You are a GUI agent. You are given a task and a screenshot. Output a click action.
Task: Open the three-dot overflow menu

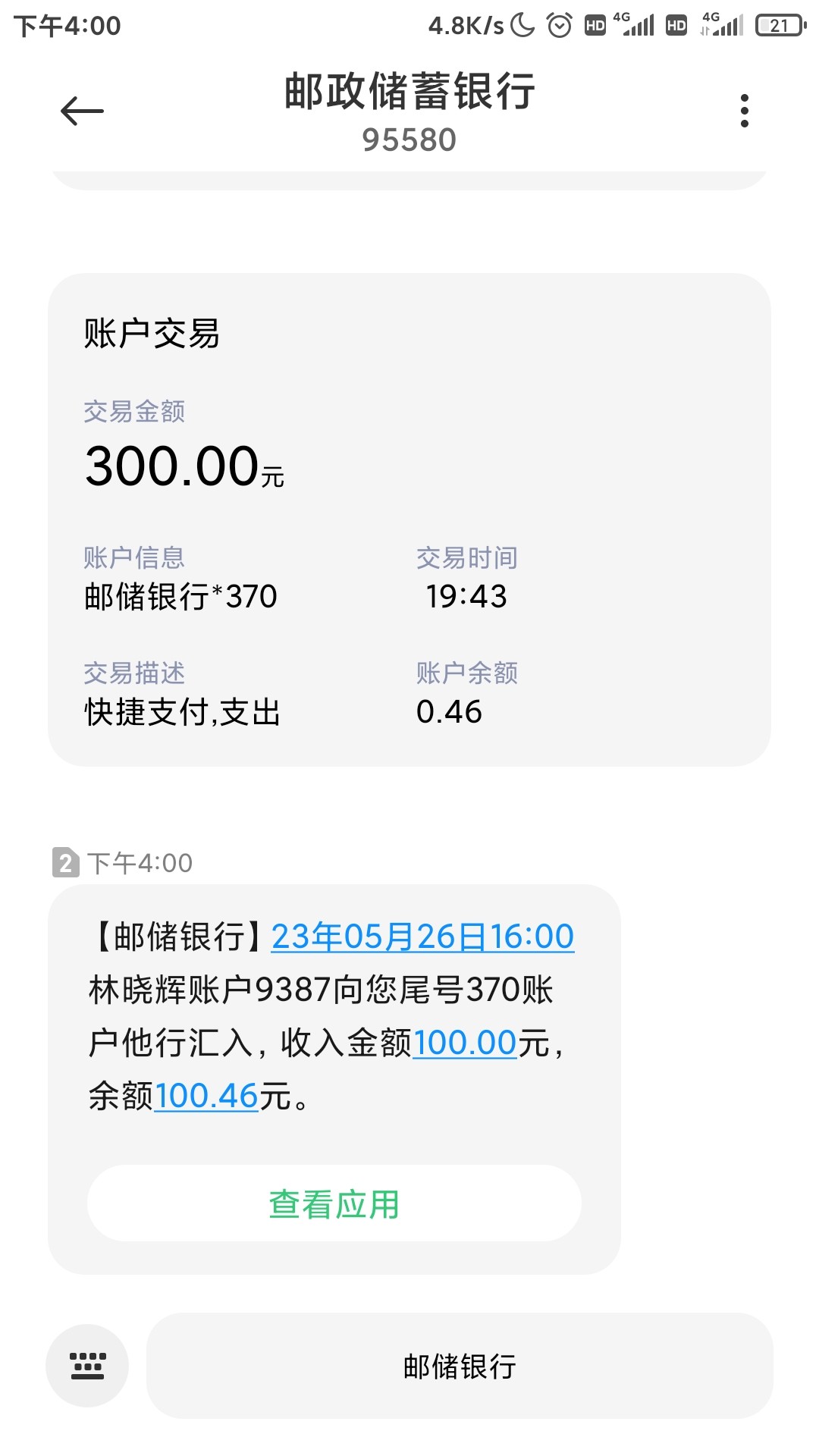(x=744, y=111)
